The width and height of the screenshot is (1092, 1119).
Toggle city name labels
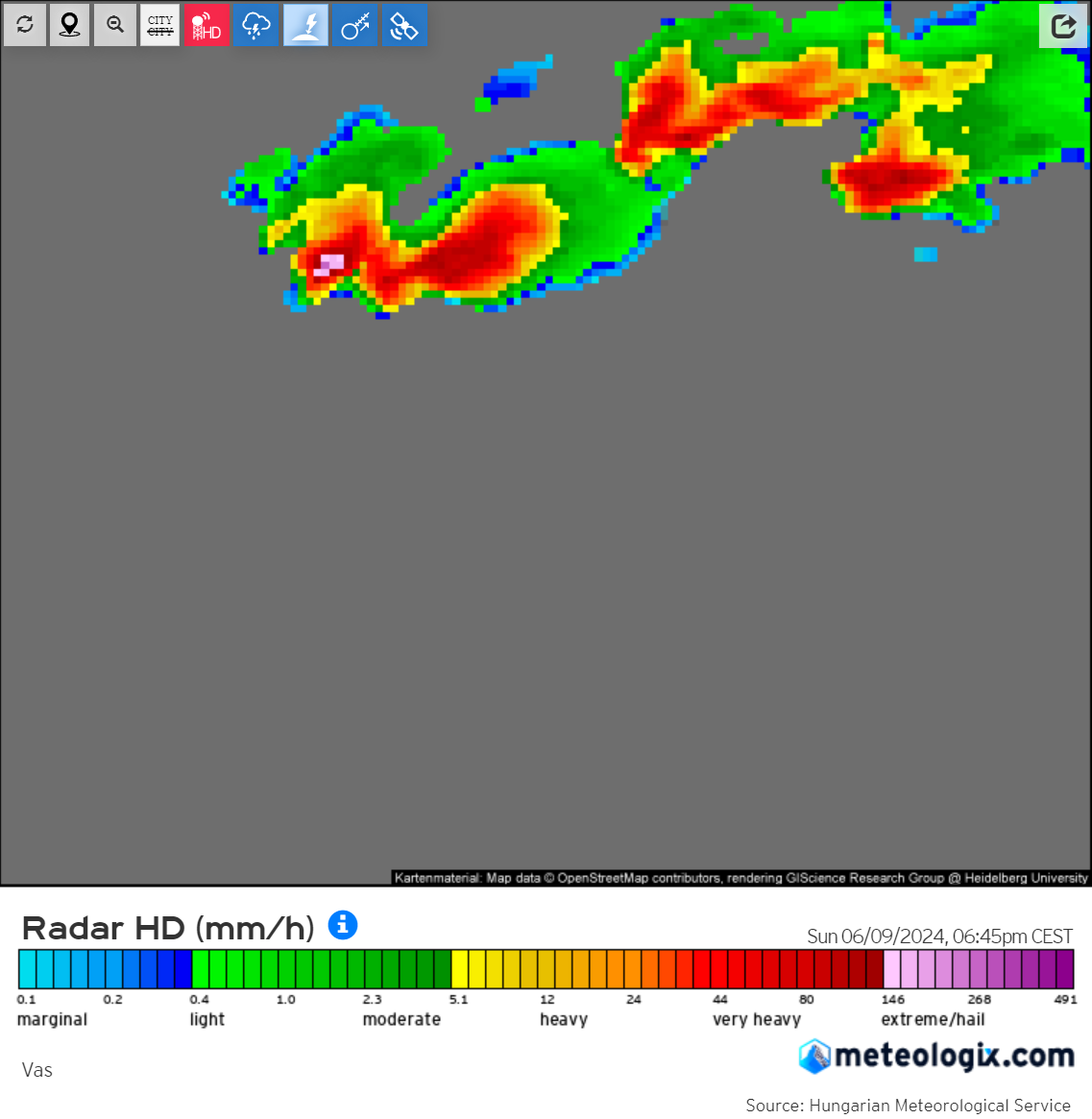coord(160,25)
